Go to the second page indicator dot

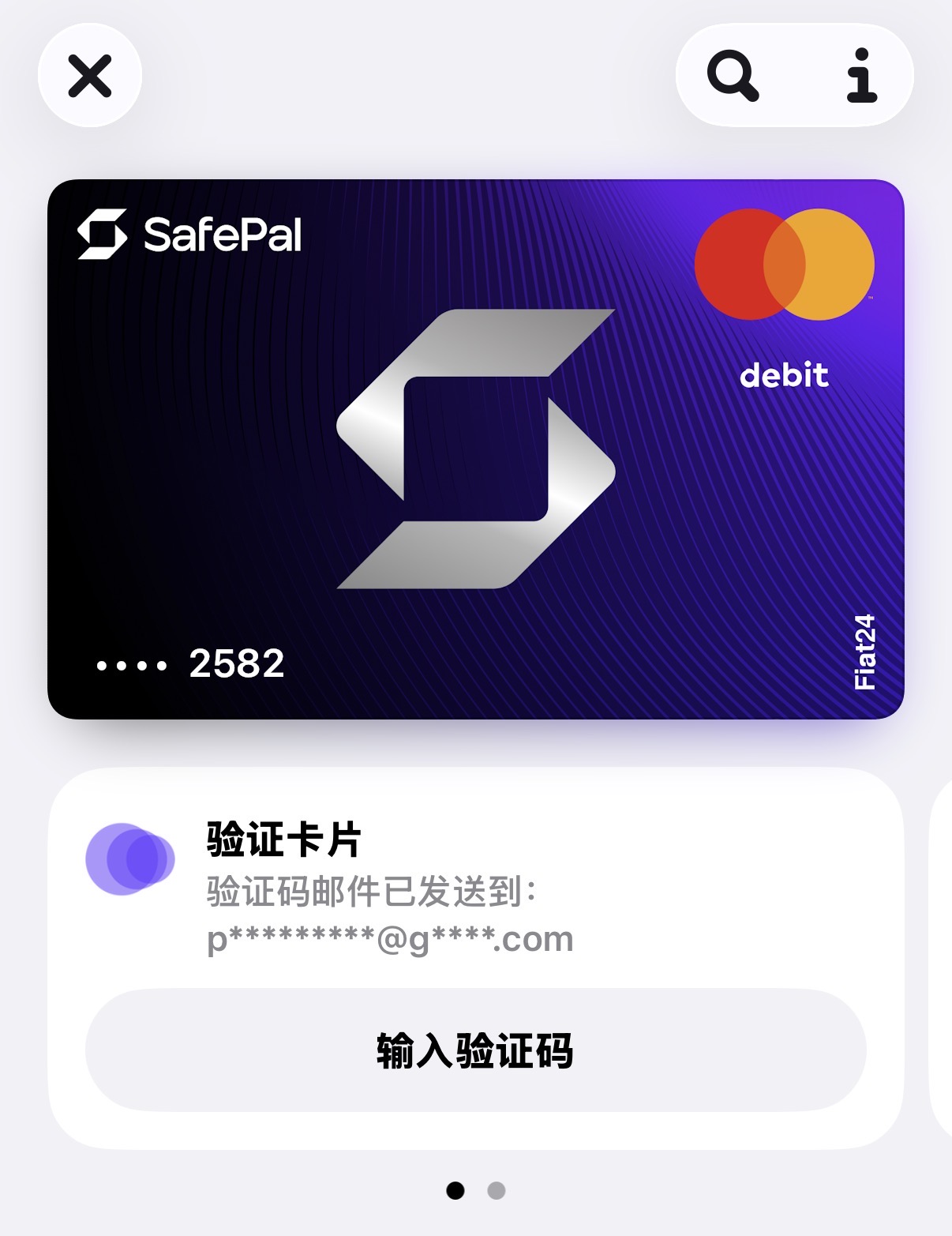(x=497, y=1190)
